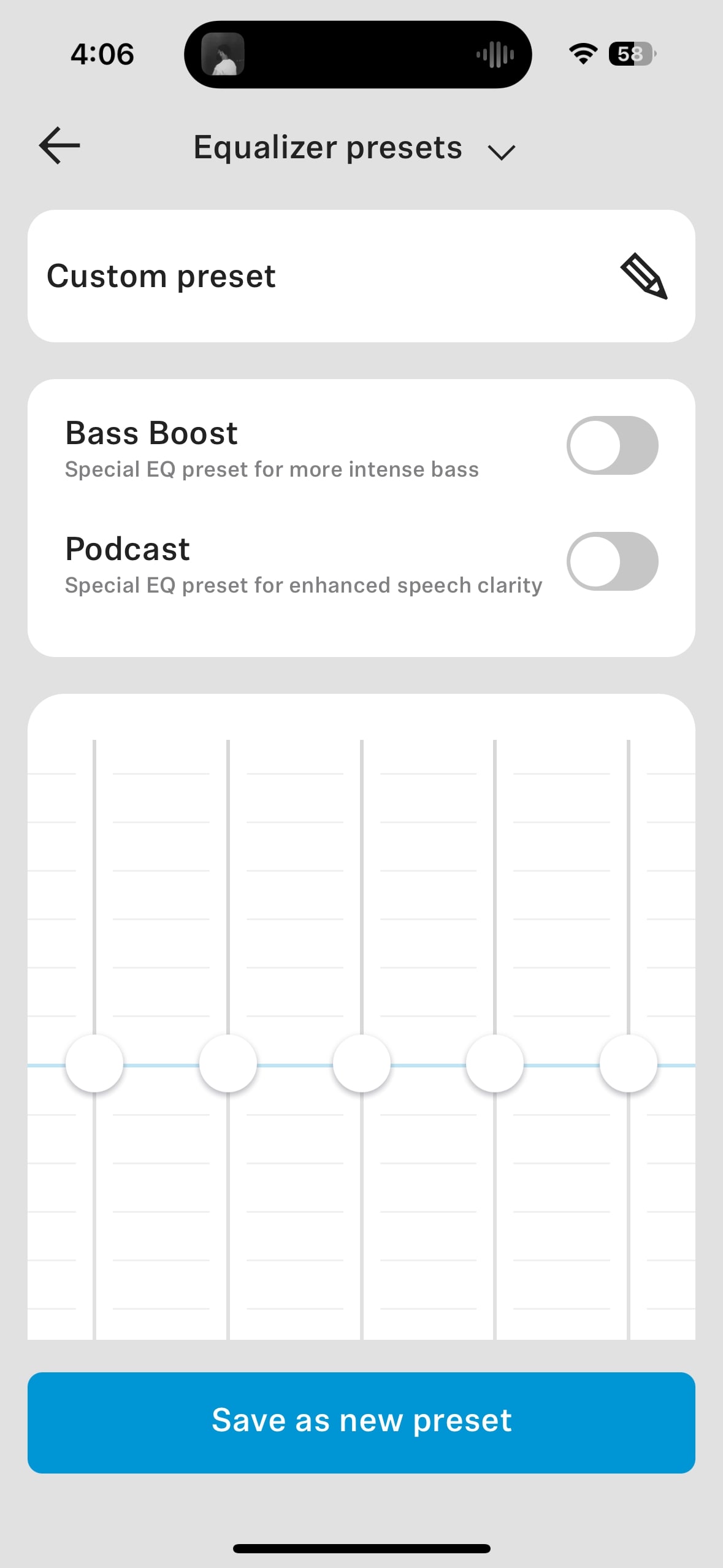This screenshot has height=1568, width=723.
Task: Tap the fourth equalizer band slider knob
Action: coord(495,1063)
